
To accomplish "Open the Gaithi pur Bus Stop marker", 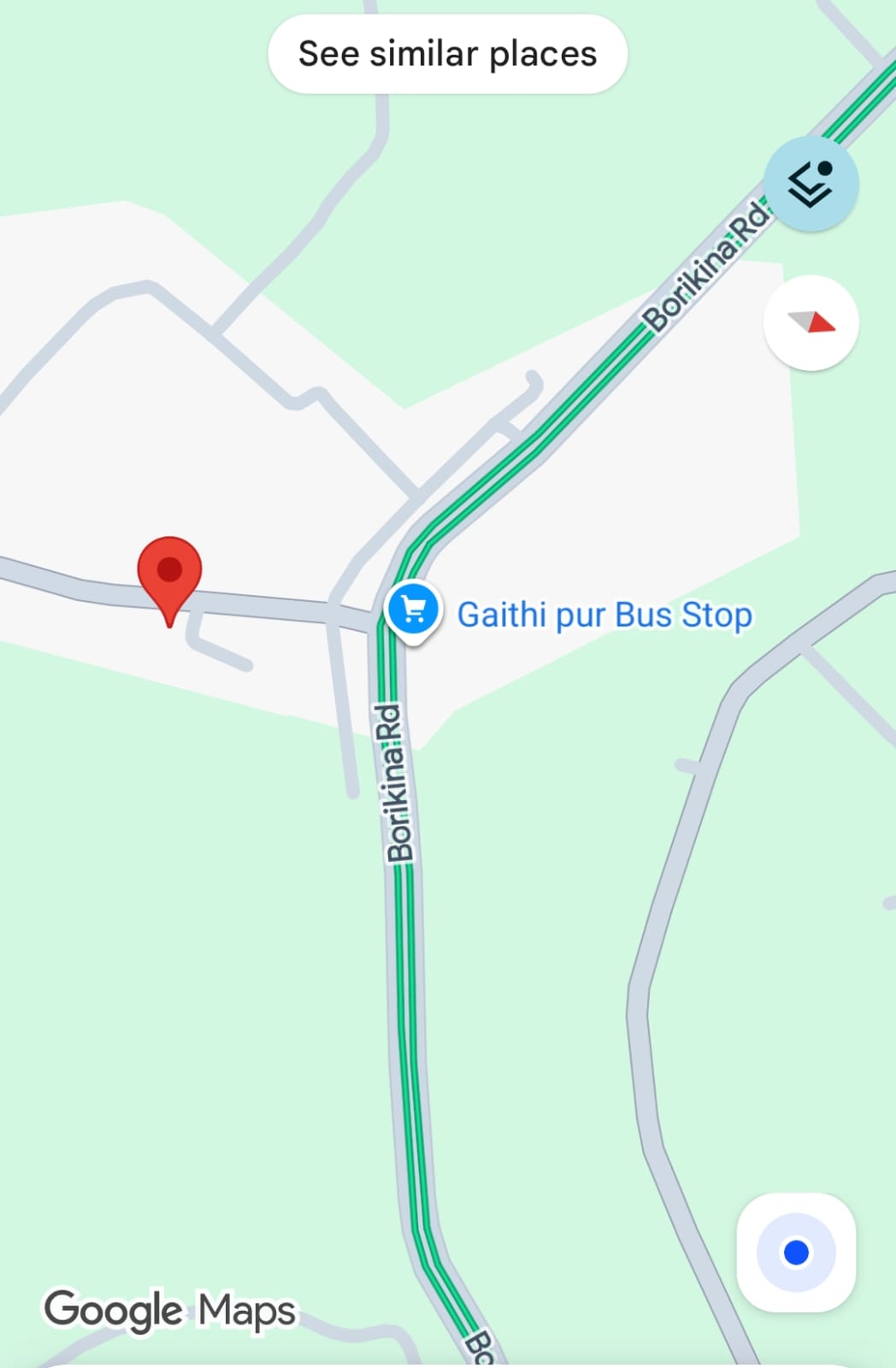I will (x=413, y=611).
